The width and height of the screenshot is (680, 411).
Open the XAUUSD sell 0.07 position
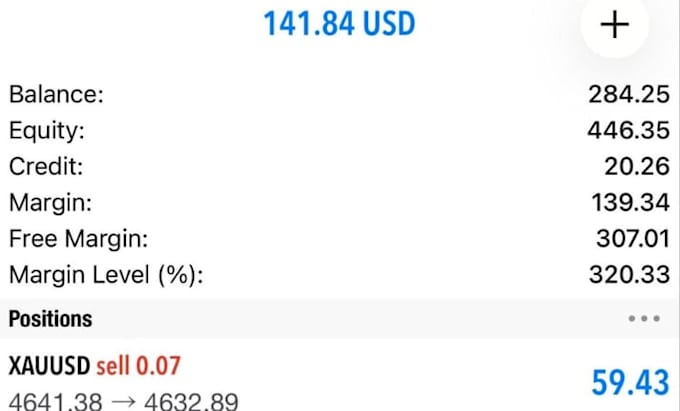[340, 375]
